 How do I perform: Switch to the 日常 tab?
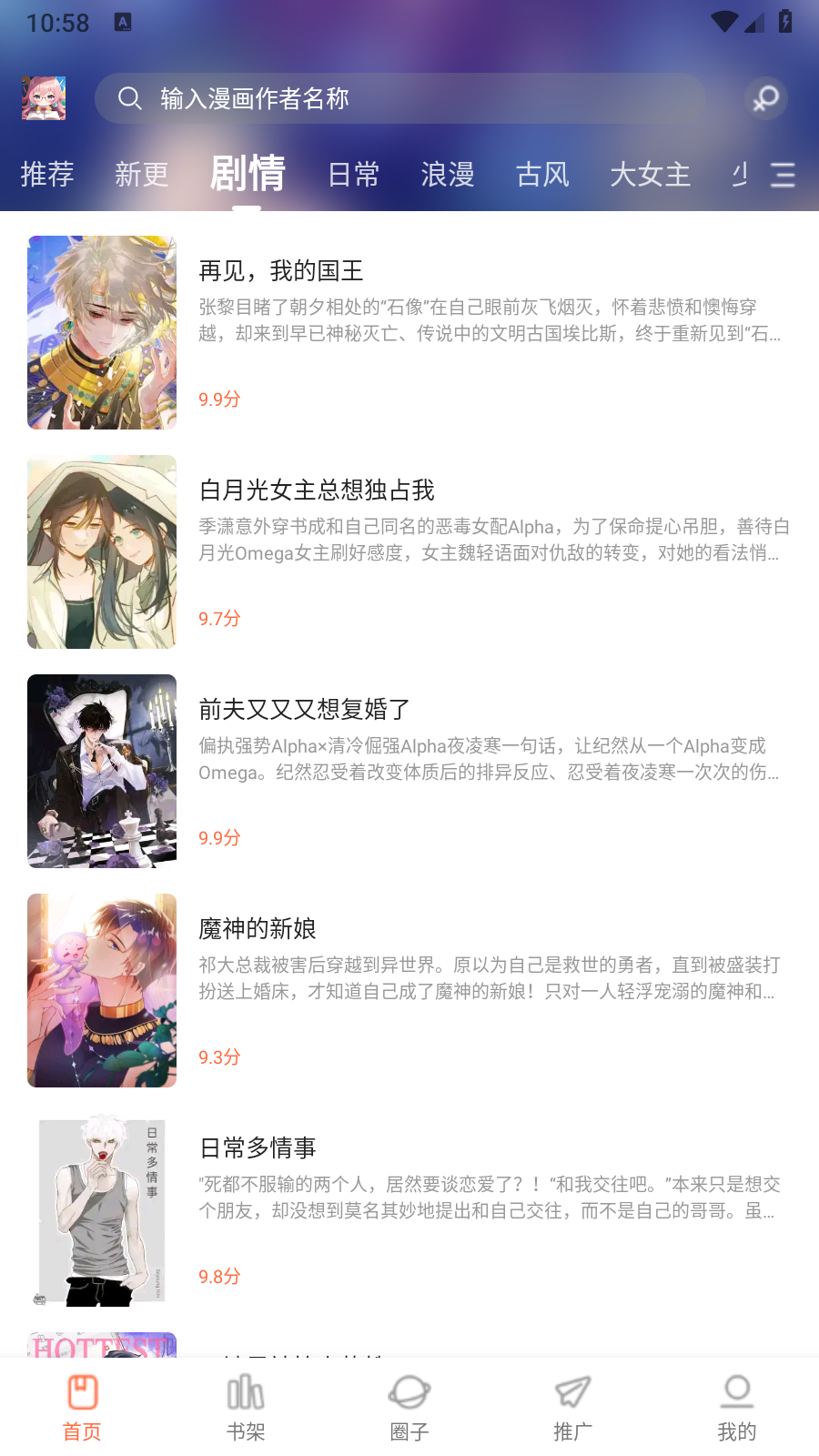(x=354, y=175)
